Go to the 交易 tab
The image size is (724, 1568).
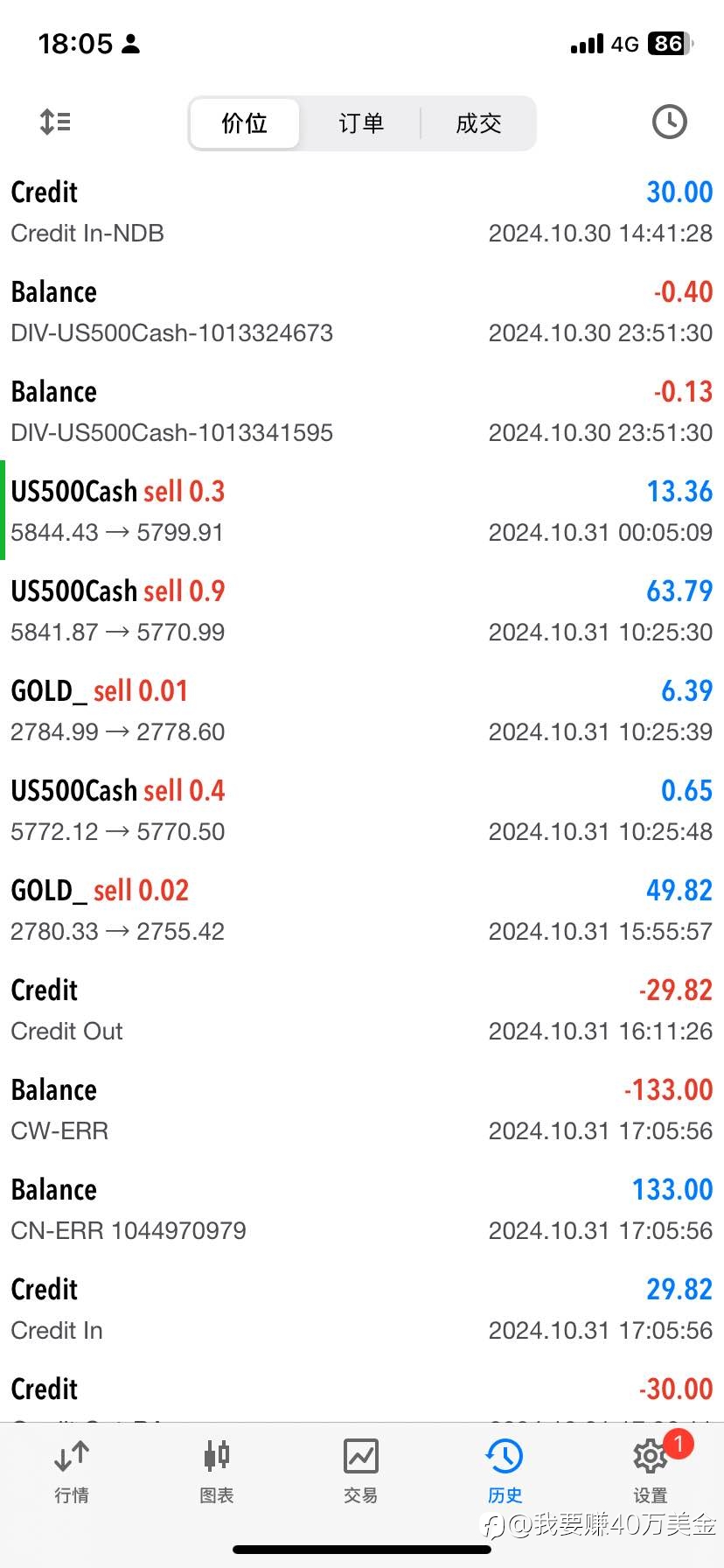pos(361,1472)
